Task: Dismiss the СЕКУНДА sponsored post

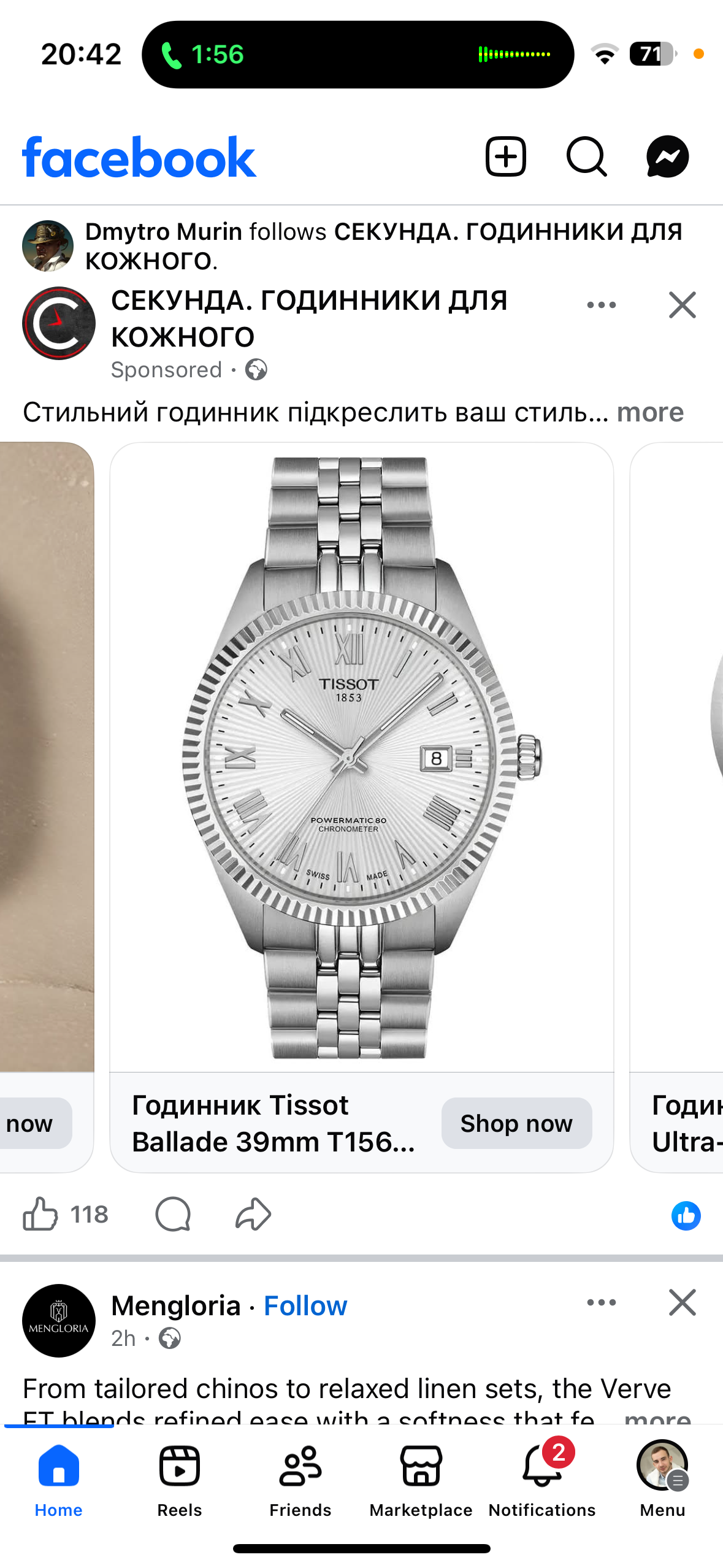Action: coord(682,305)
